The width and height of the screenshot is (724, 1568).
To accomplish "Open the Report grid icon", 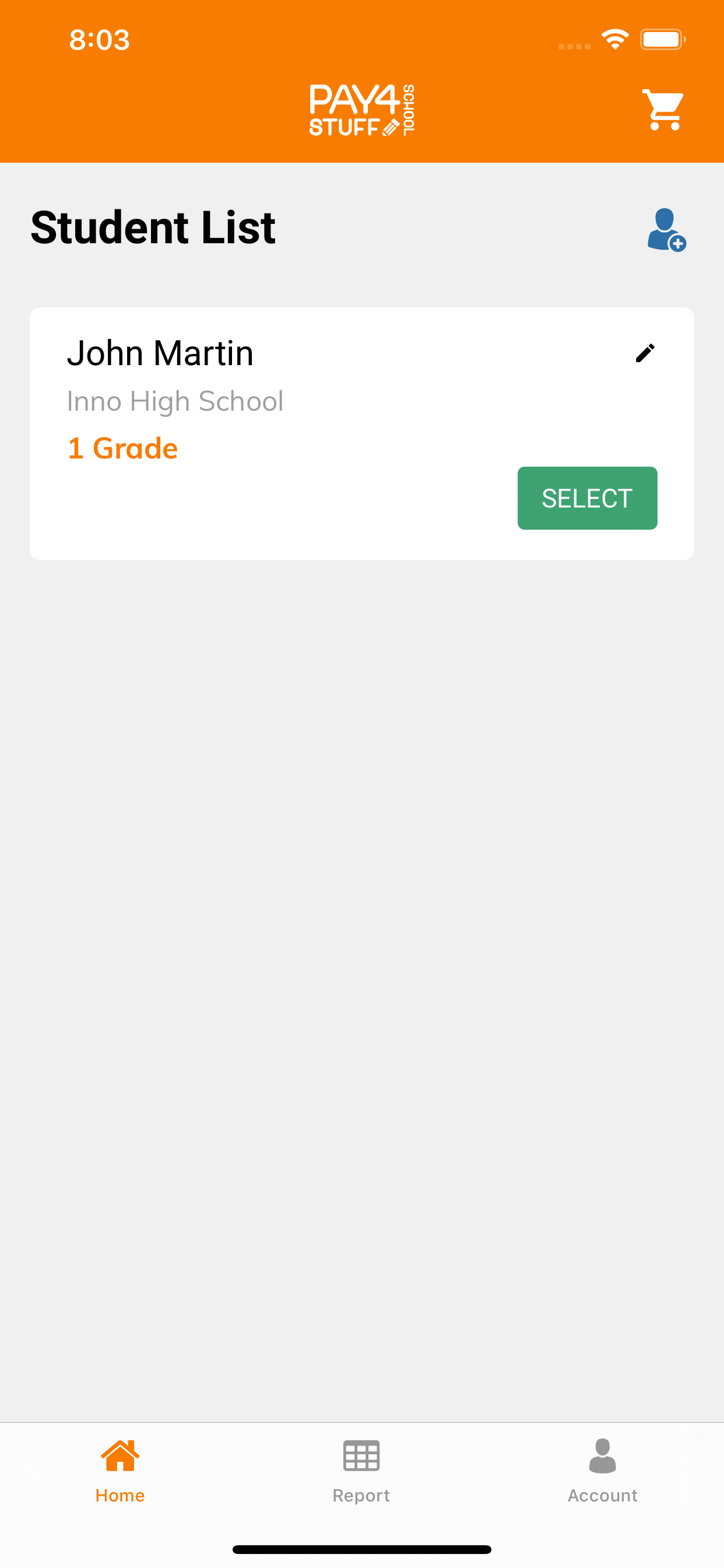I will point(361,1456).
